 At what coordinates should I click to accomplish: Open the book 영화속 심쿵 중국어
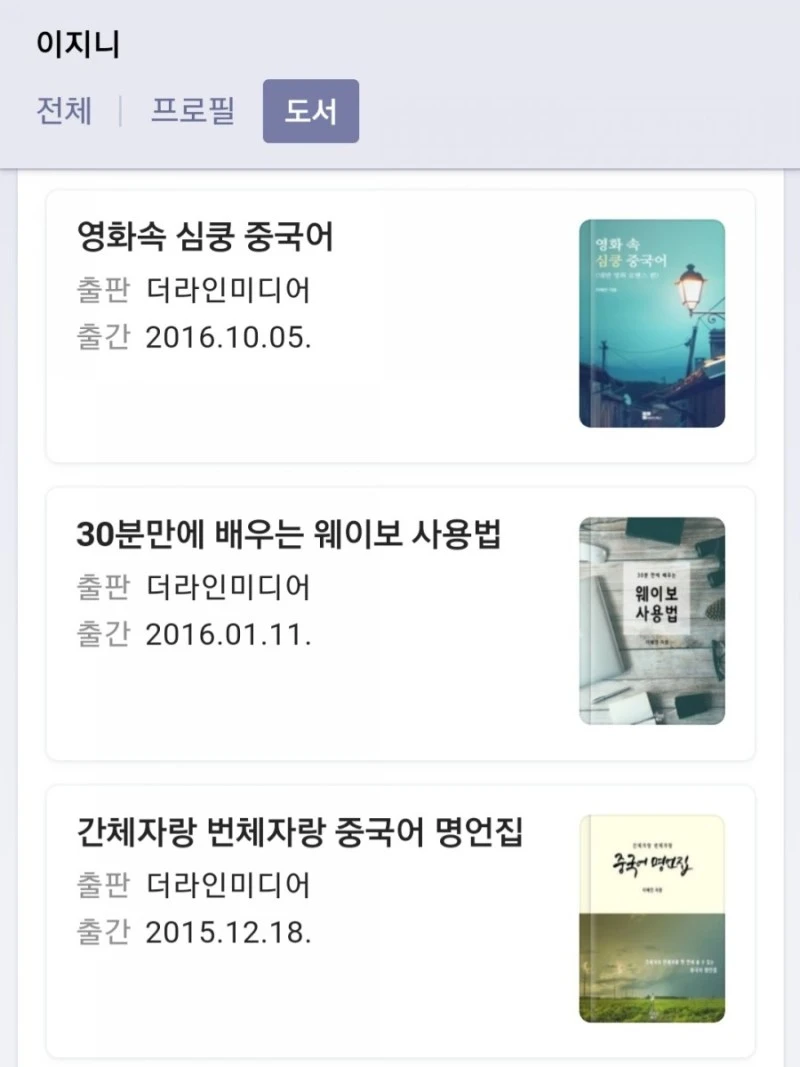tap(206, 238)
